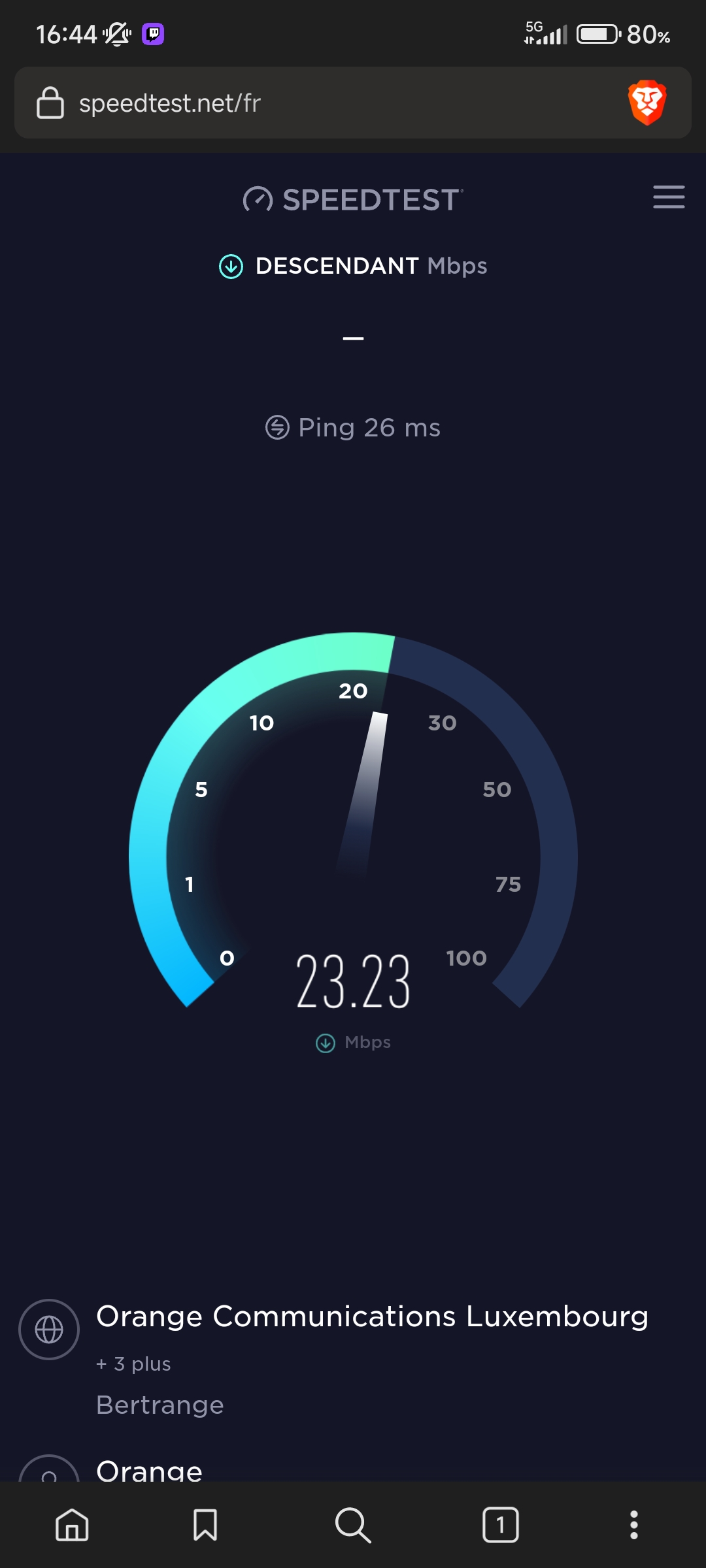Open the browser tab switcher

[x=501, y=1525]
